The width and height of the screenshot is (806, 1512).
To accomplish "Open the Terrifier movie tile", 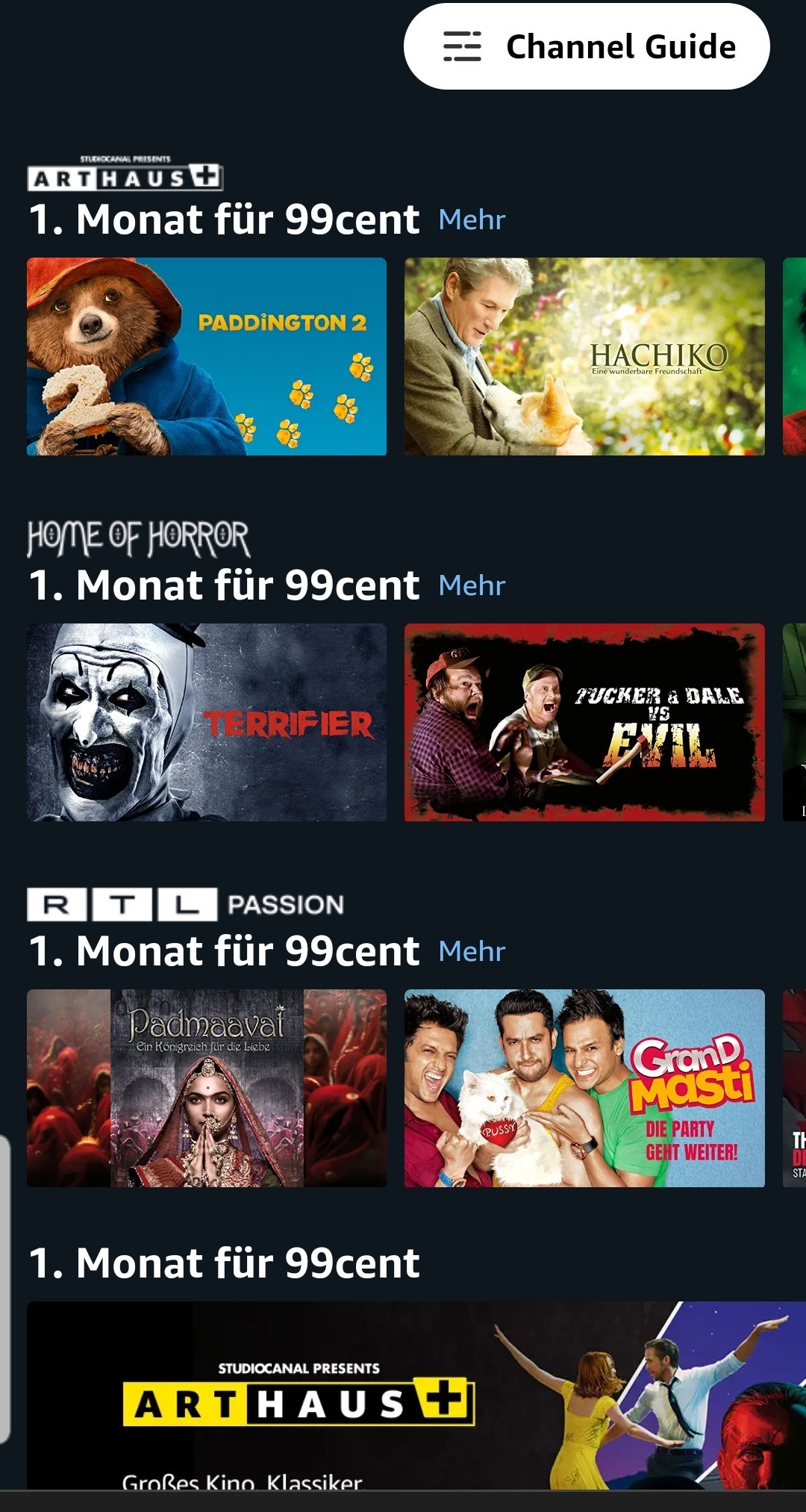I will 207,722.
